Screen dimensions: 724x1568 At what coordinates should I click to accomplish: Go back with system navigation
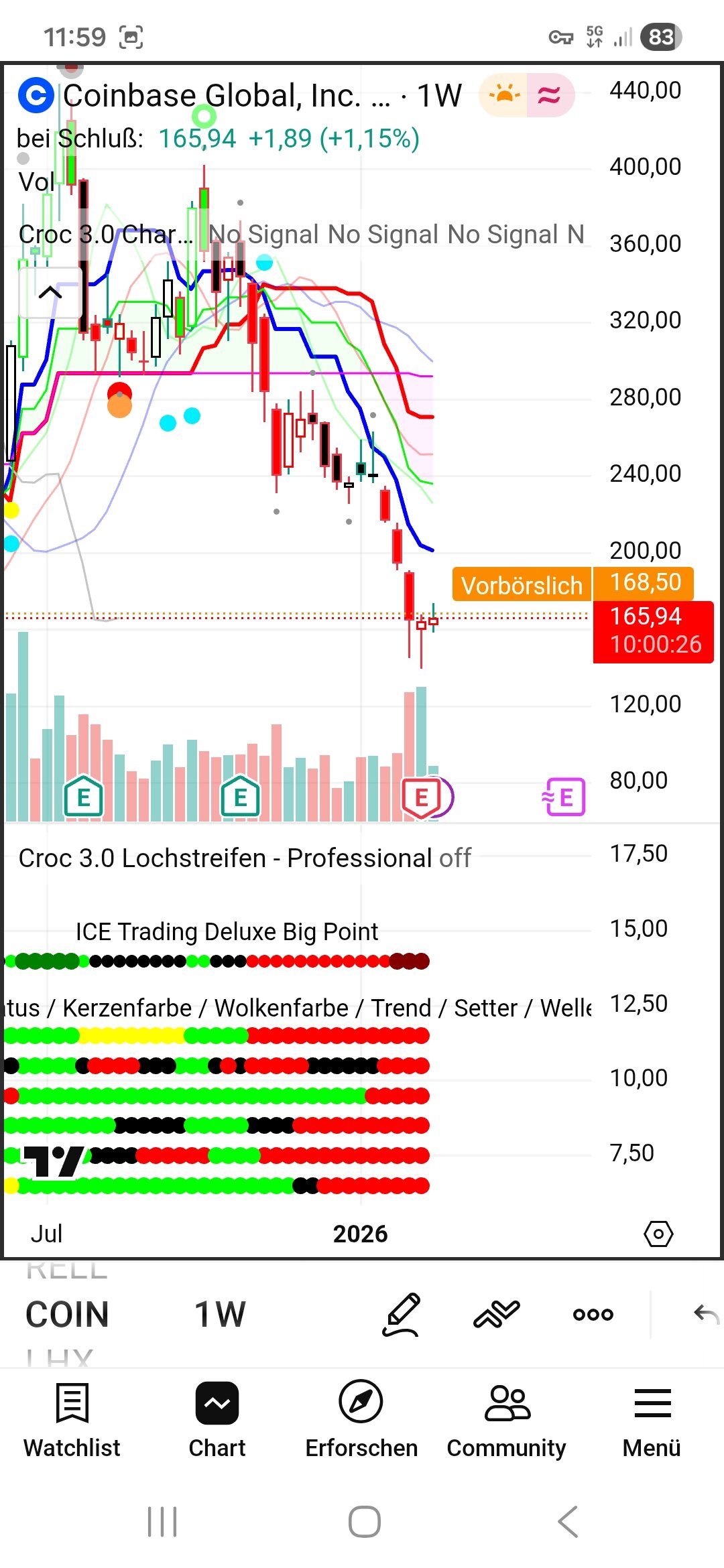click(568, 1522)
